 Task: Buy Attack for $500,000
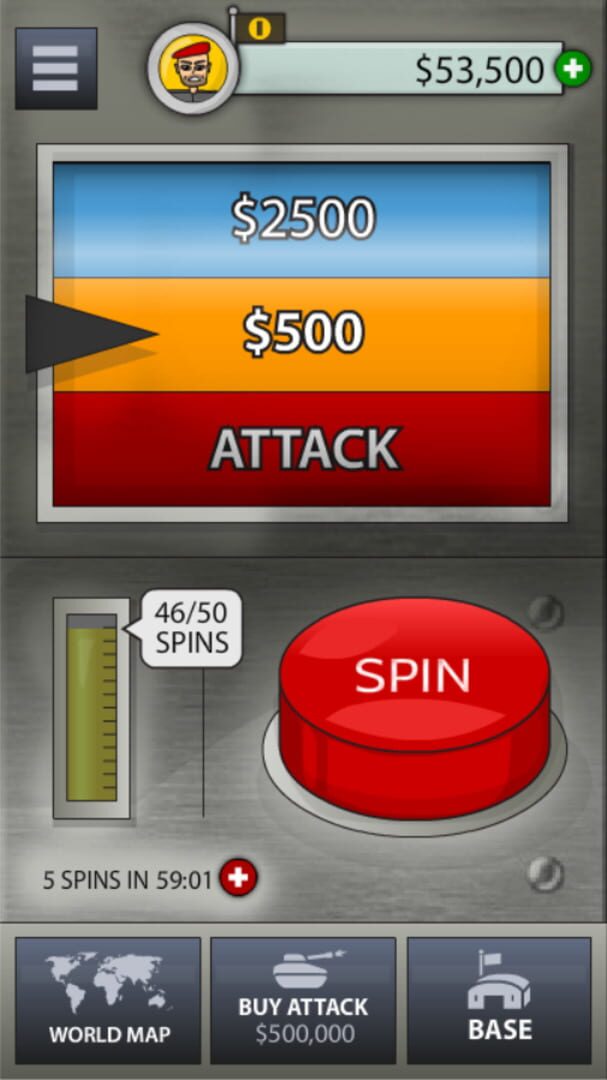click(303, 1000)
